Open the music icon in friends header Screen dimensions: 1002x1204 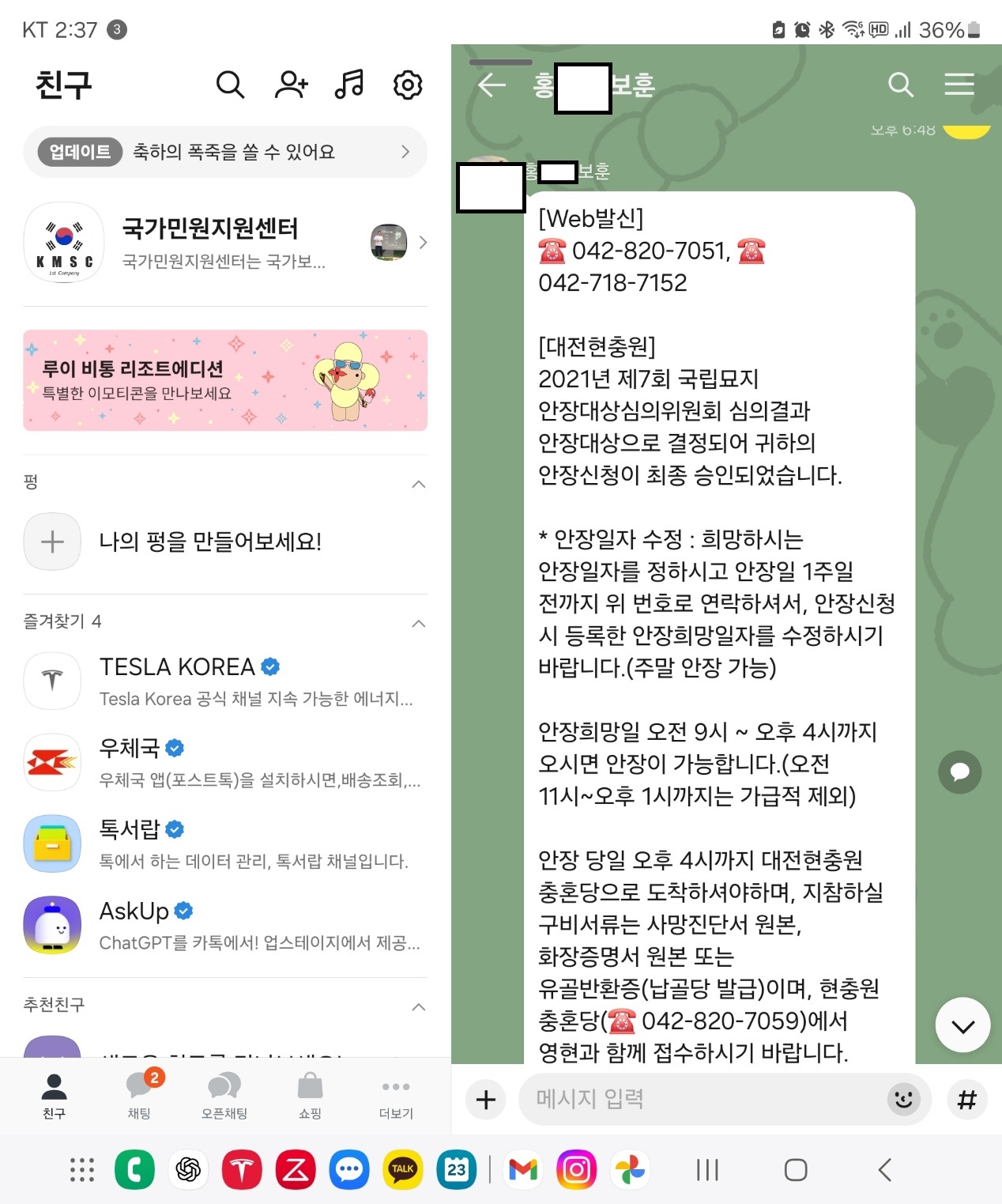(349, 84)
